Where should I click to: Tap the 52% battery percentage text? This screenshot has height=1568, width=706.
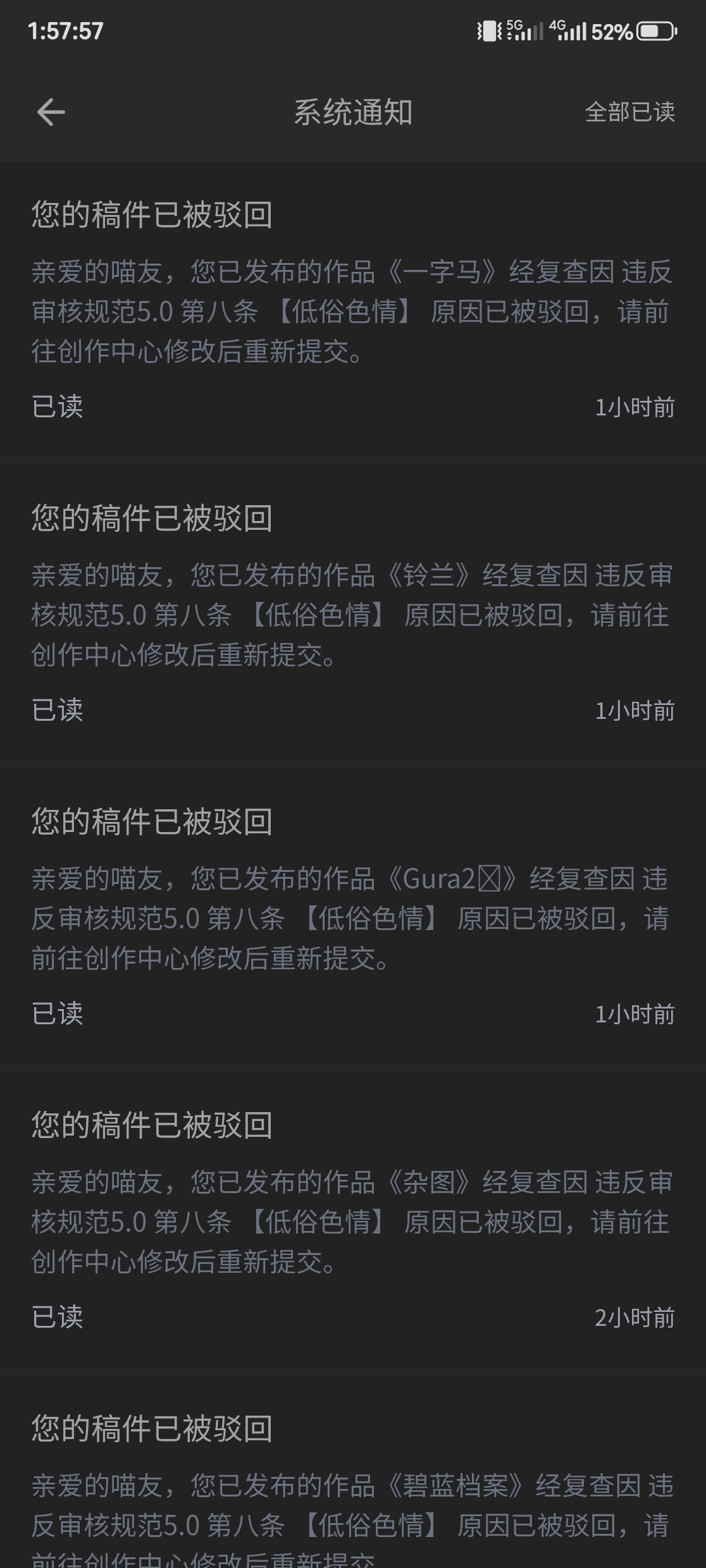click(610, 29)
